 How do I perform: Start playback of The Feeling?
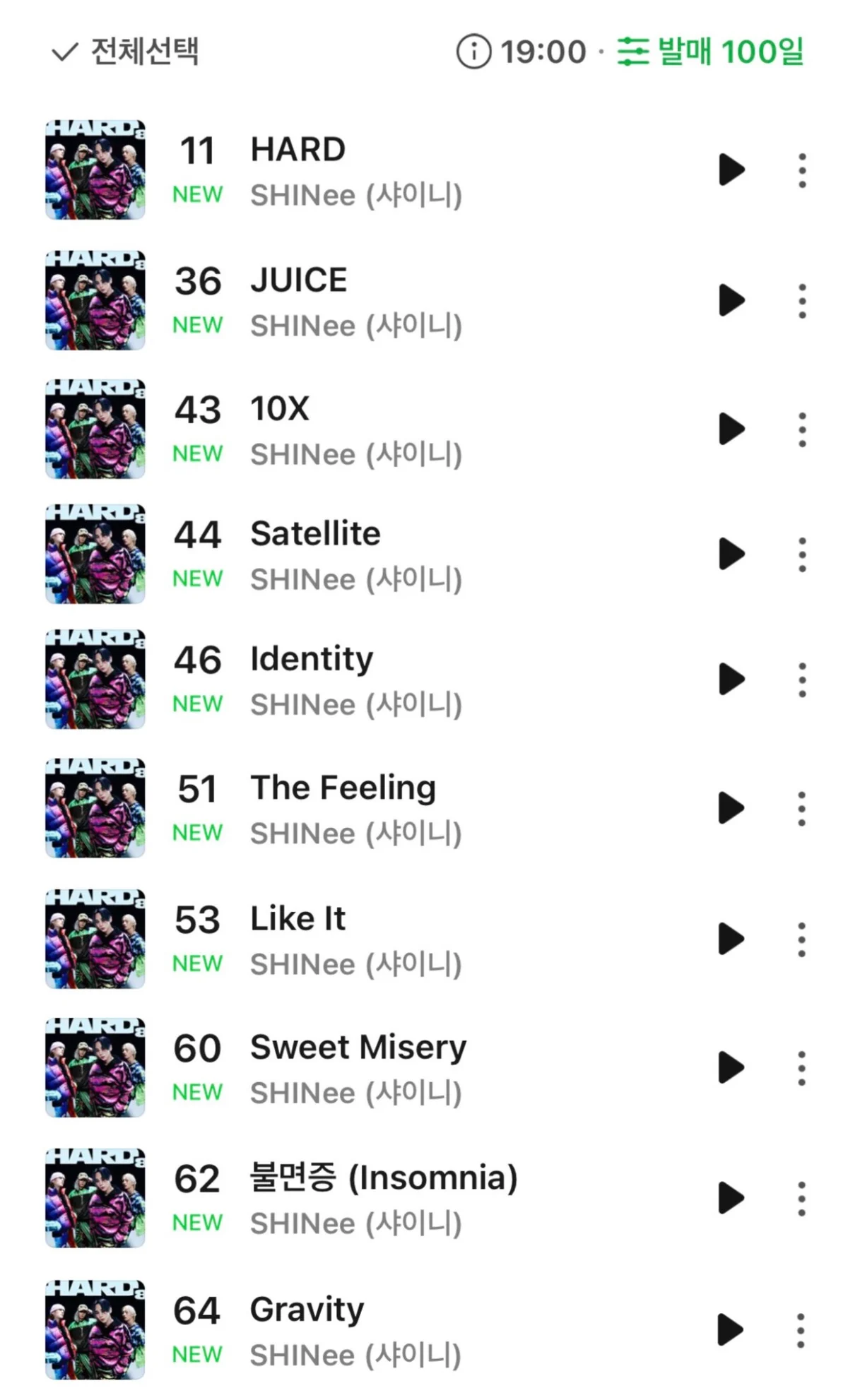click(731, 808)
